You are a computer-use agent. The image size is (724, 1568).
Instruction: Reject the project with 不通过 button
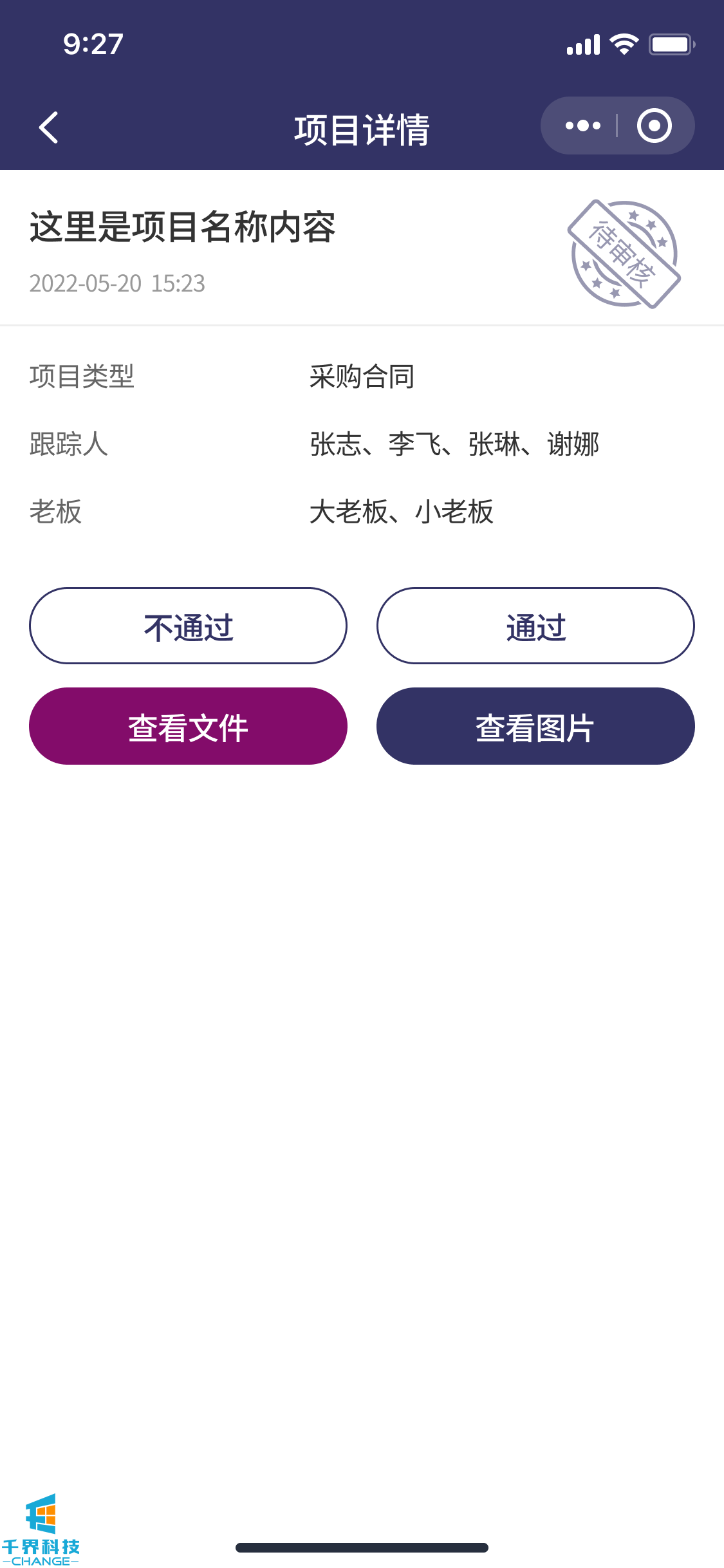click(x=188, y=626)
